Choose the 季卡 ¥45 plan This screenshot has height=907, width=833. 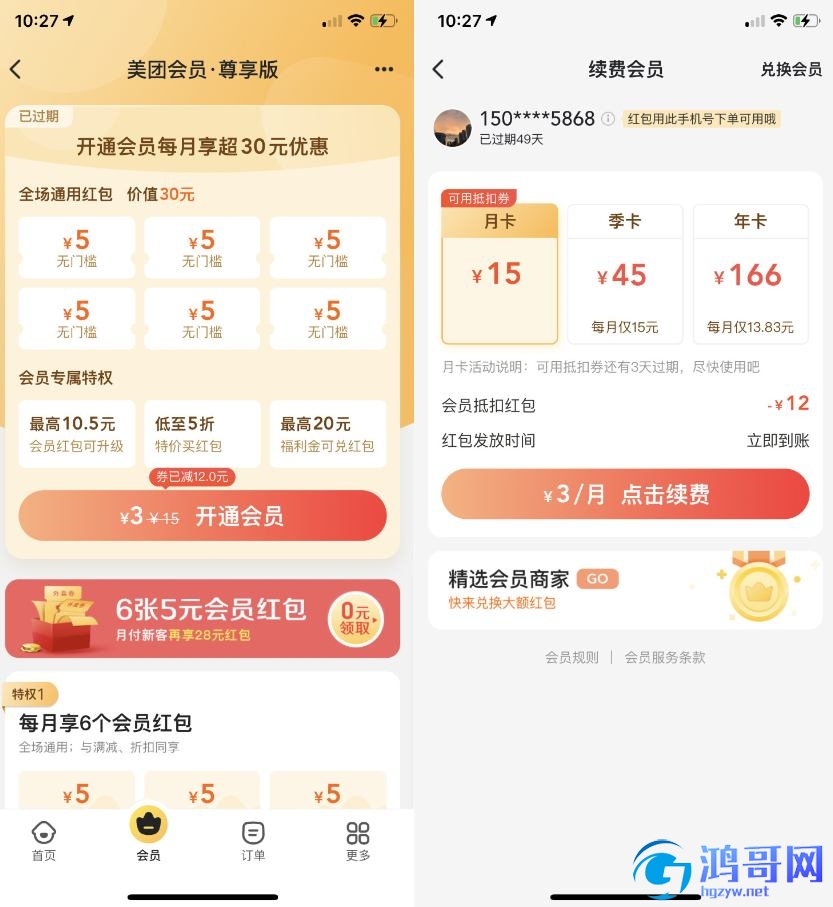(x=625, y=274)
